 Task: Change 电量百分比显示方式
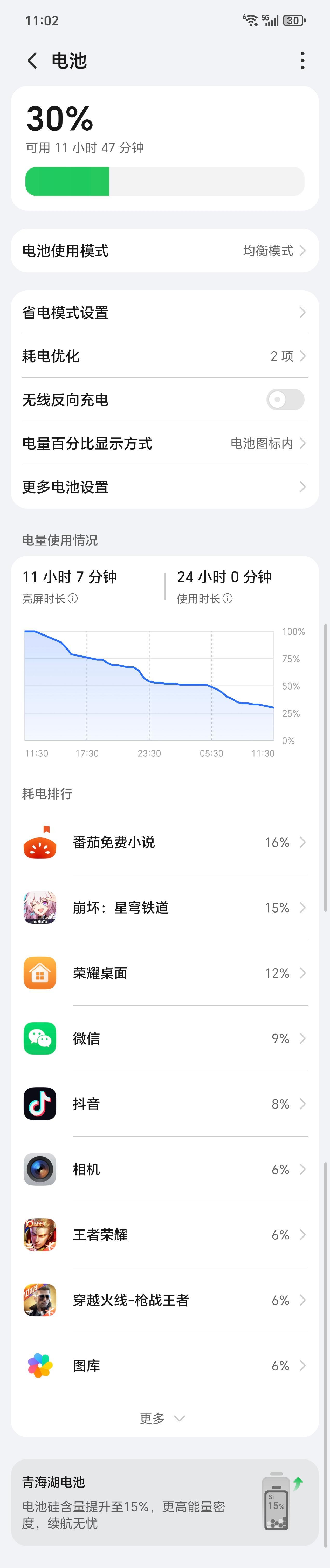[x=164, y=444]
